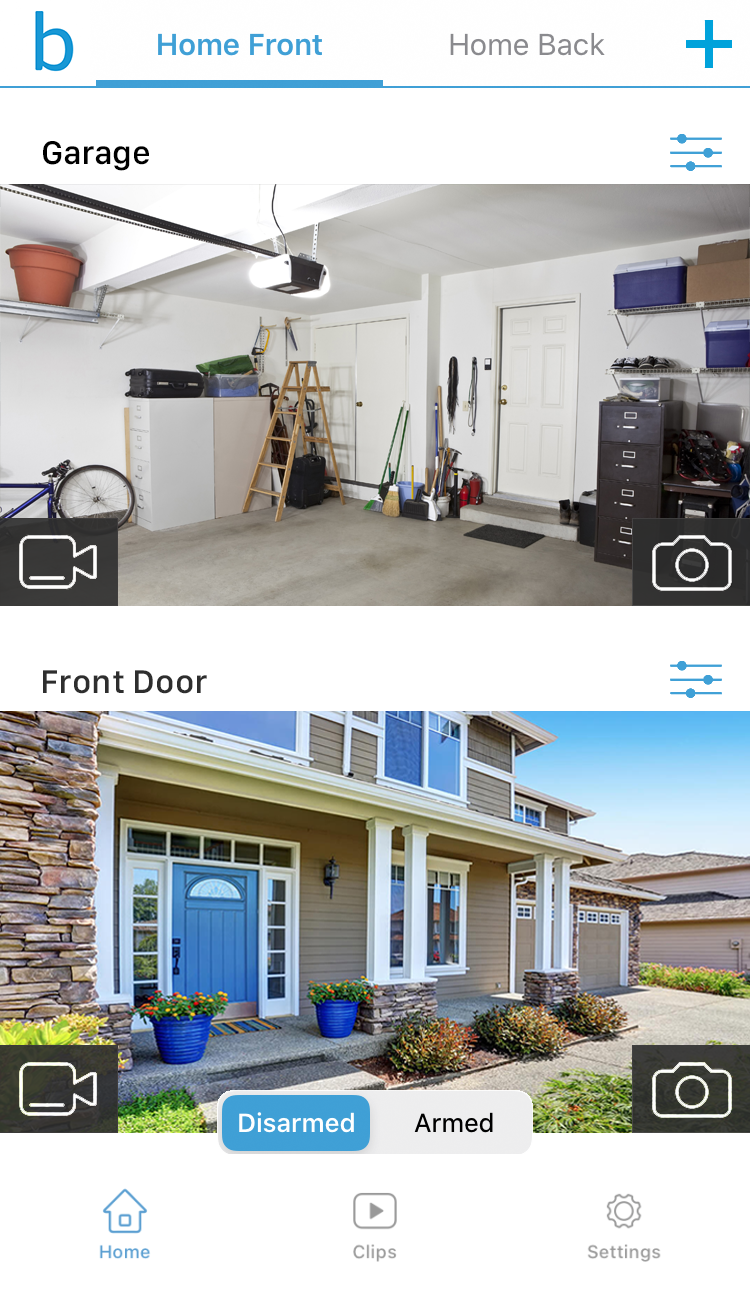Take a snapshot of the Front Door camera
750x1294 pixels.
pos(691,1090)
